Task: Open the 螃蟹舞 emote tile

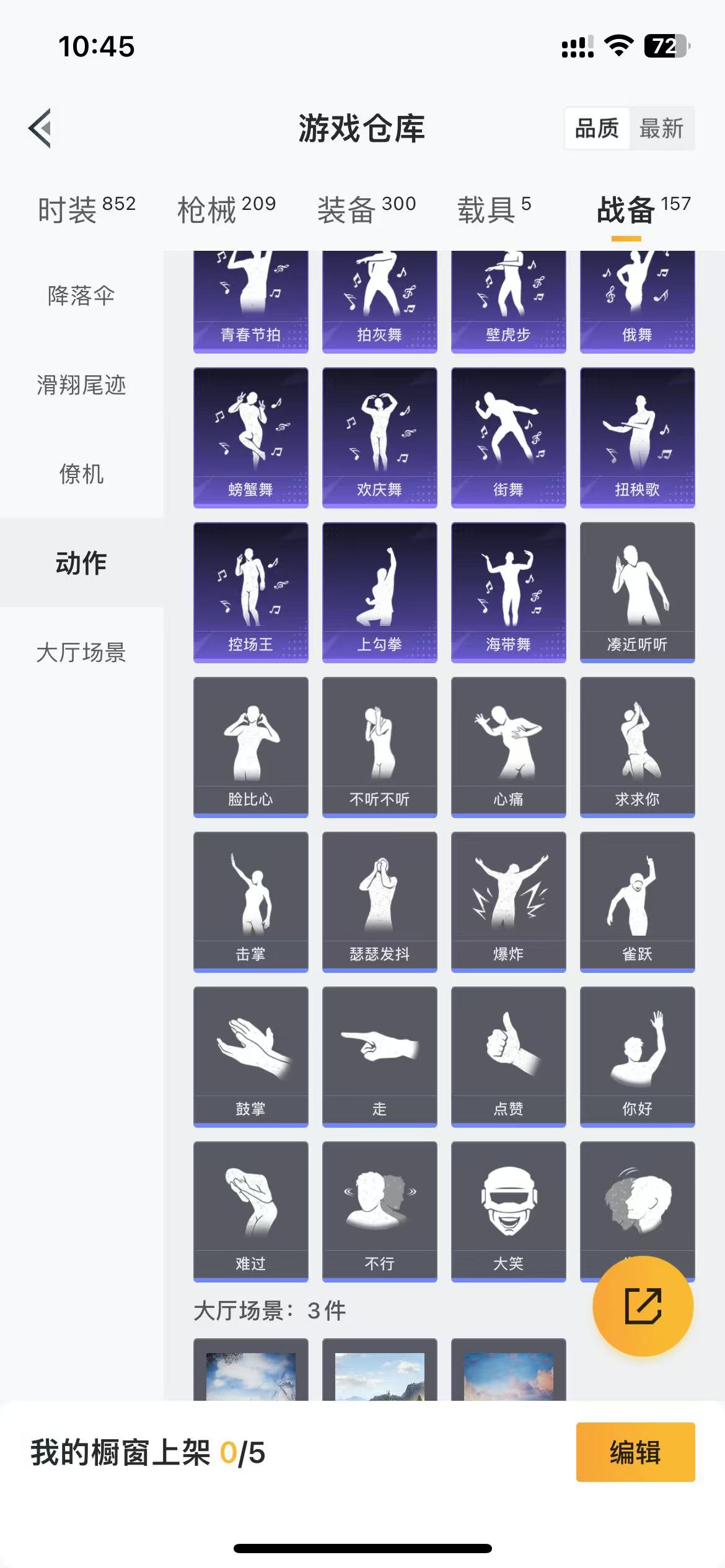Action: coord(250,437)
